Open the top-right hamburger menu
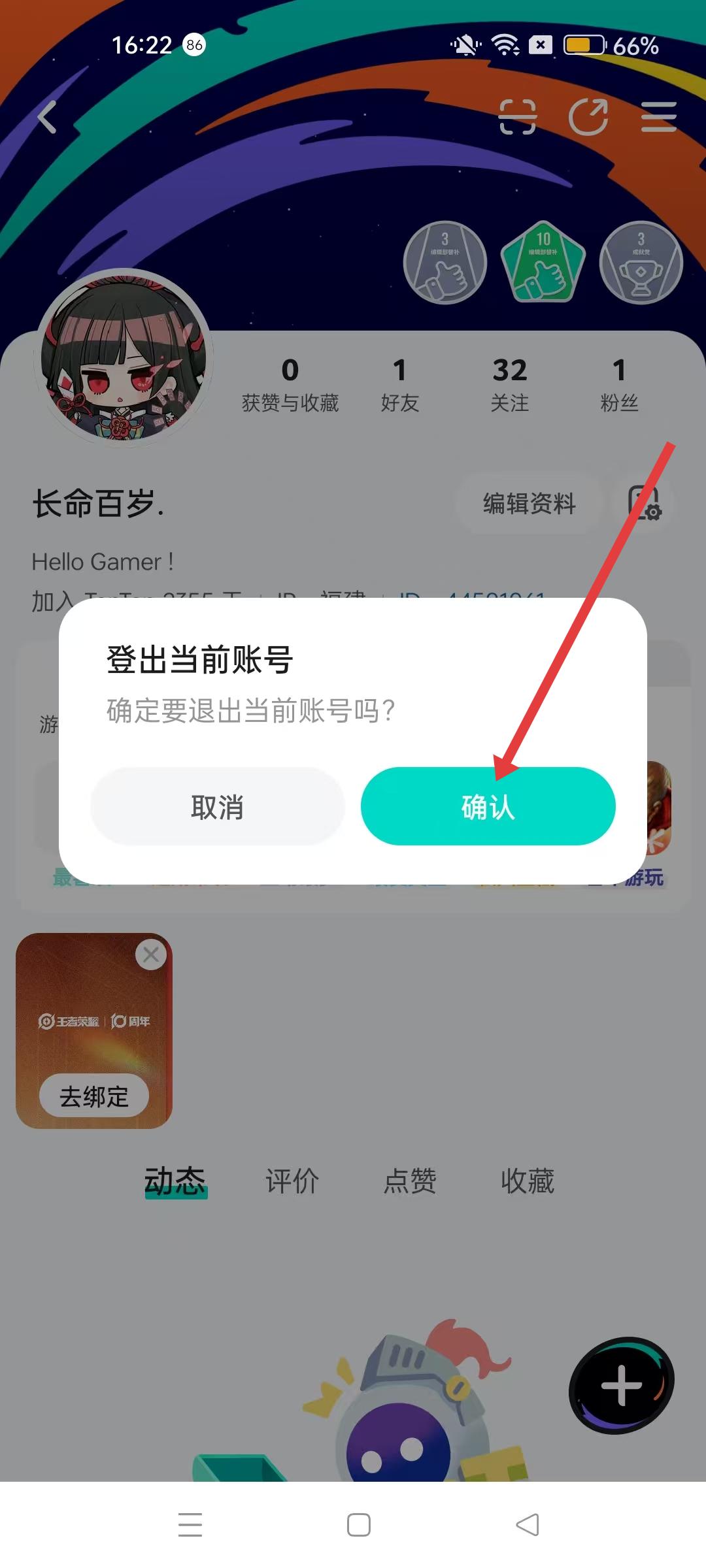The width and height of the screenshot is (706, 1568). tap(658, 118)
